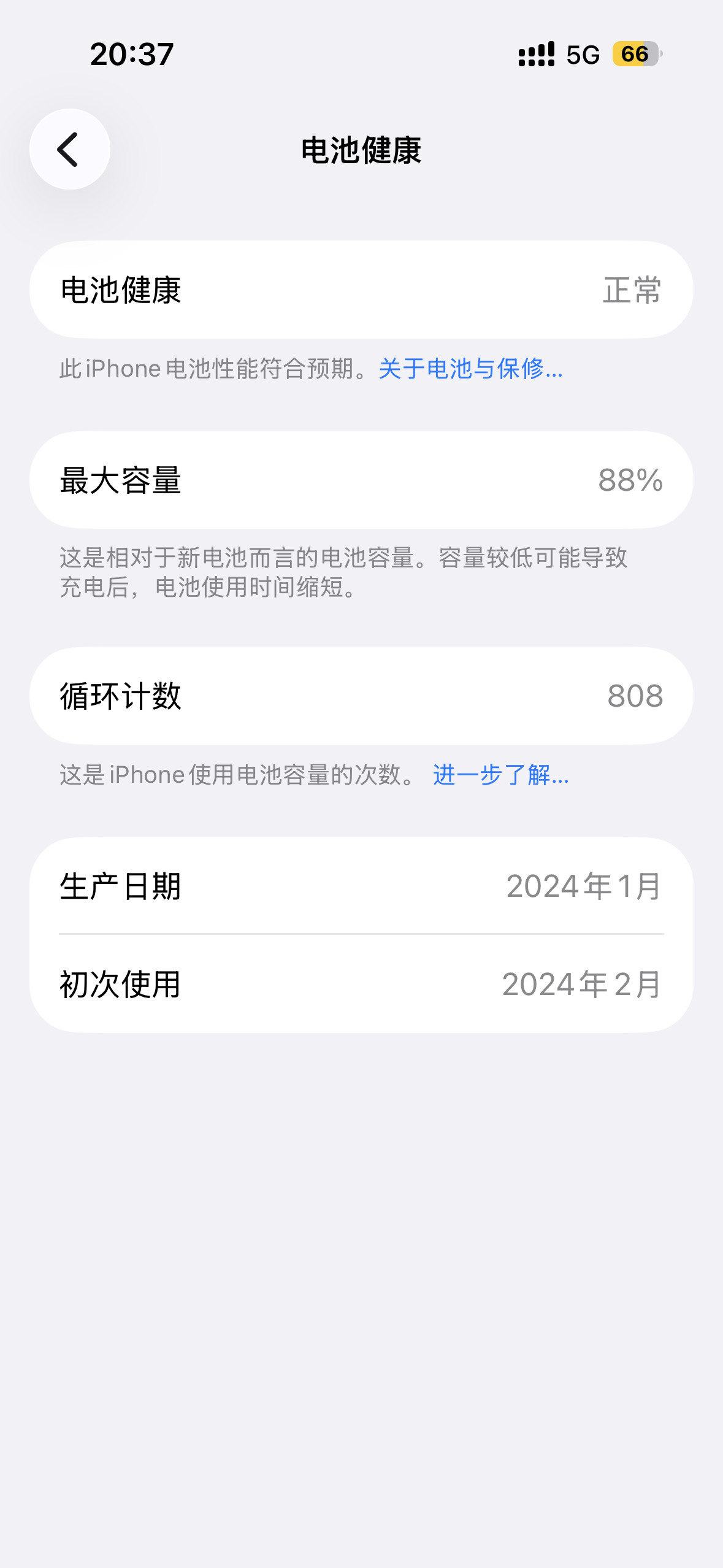The image size is (723, 1568).
Task: Open the 进一步了解 link about cycle count
Action: (x=500, y=776)
